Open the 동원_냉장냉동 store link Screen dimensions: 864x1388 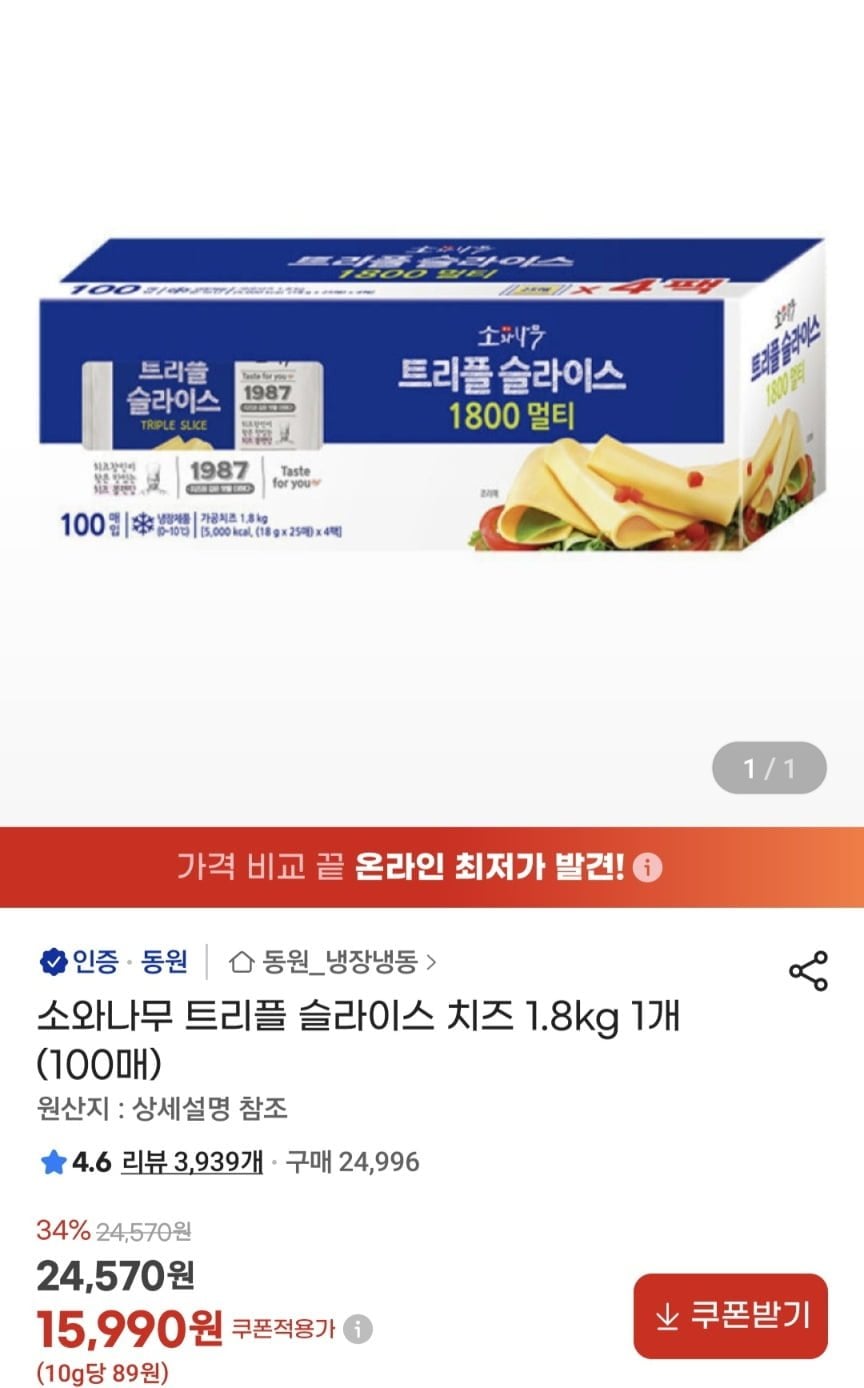[x=333, y=962]
